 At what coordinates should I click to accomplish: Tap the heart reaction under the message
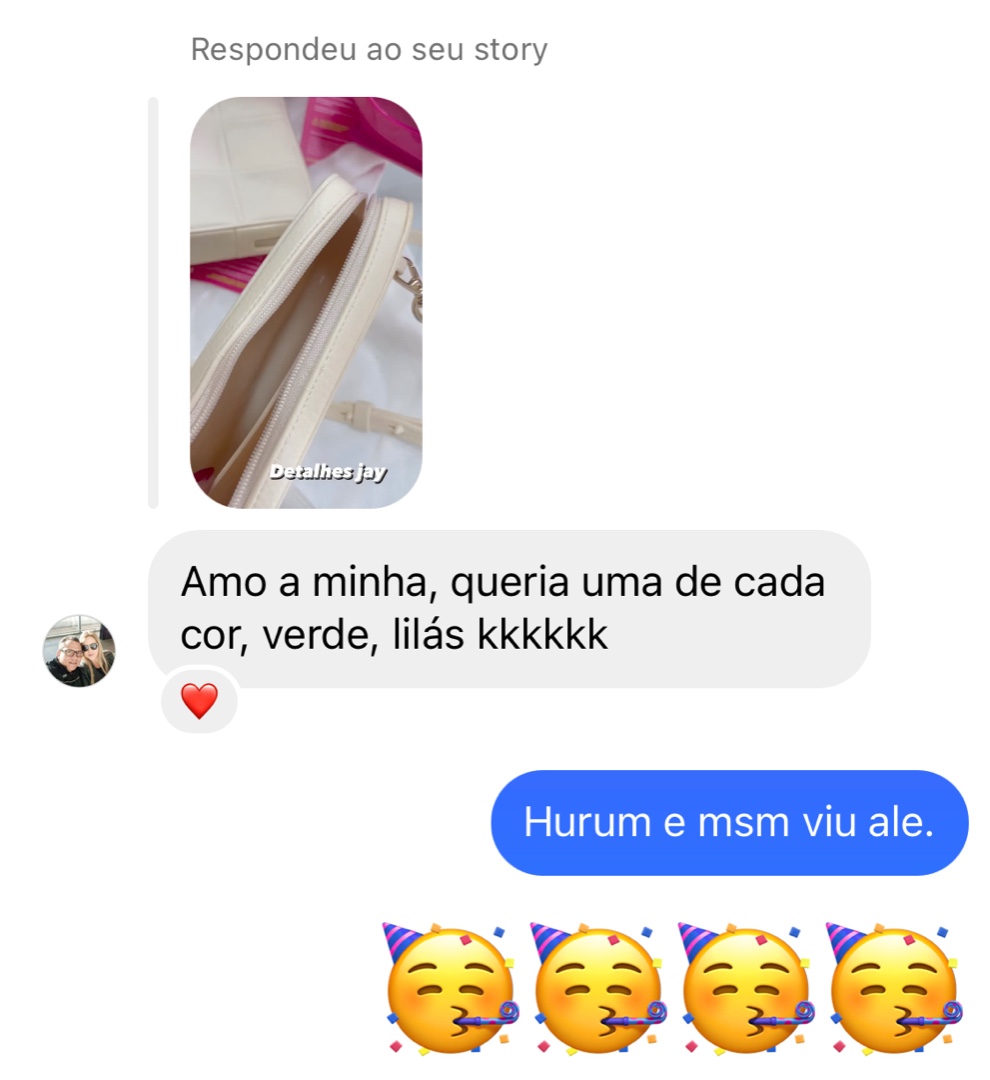click(x=199, y=702)
